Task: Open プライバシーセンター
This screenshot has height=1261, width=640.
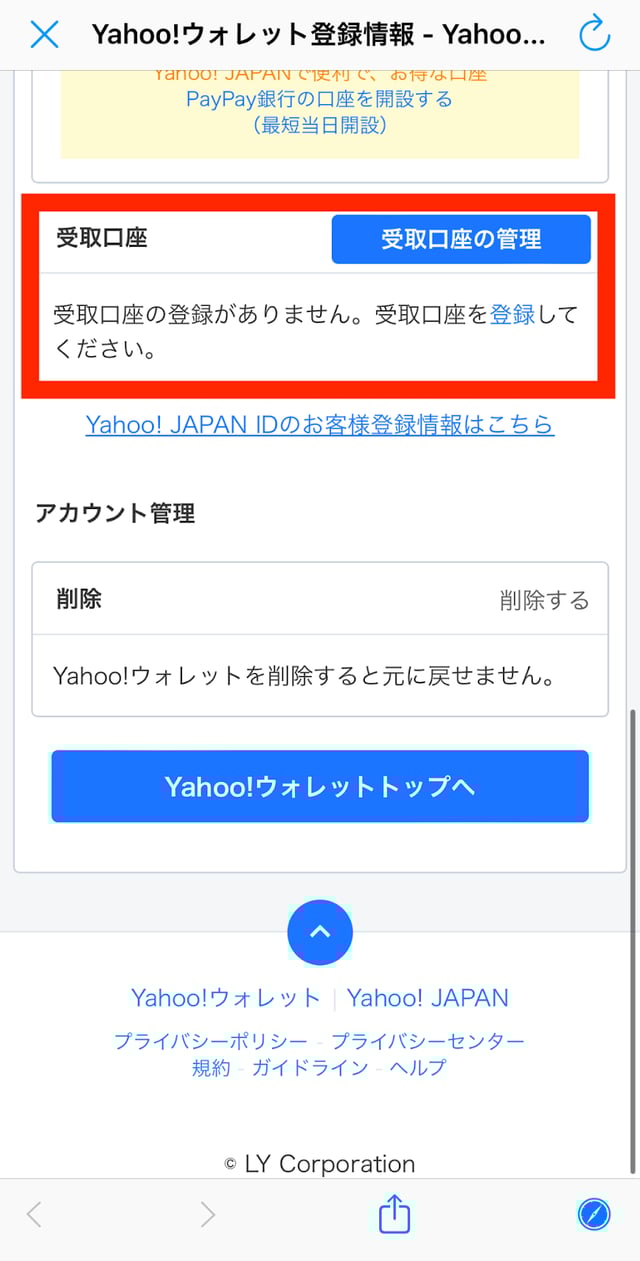Action: (428, 1041)
